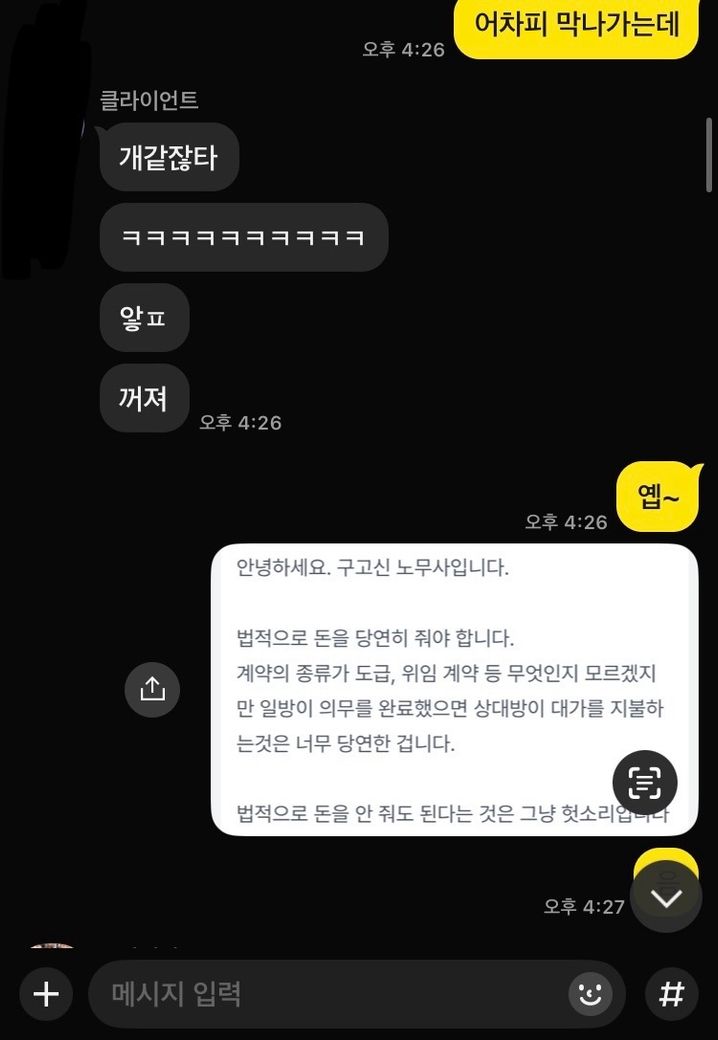Jump to latest message with down arrow
This screenshot has height=1040, width=718.
[x=666, y=898]
